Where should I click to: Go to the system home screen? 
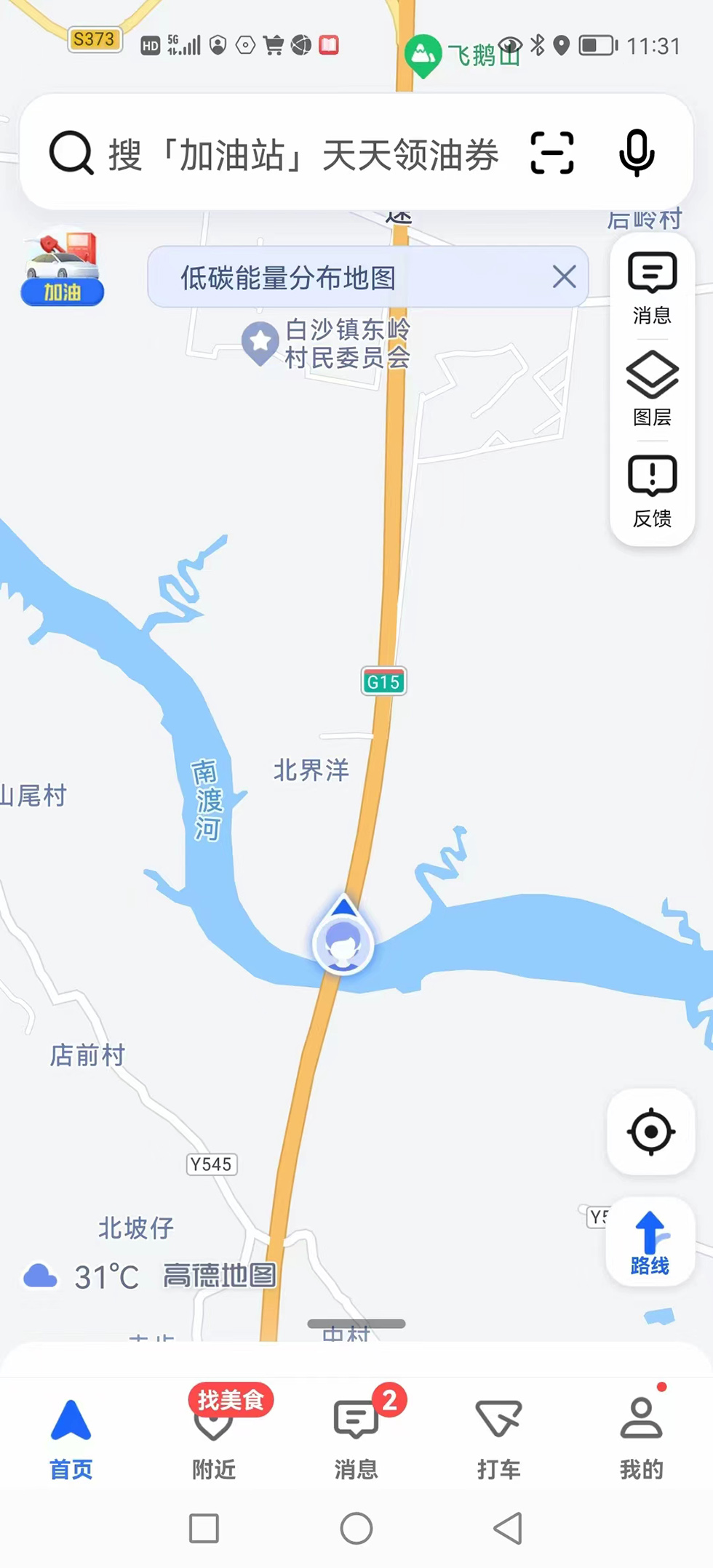coord(356,1528)
